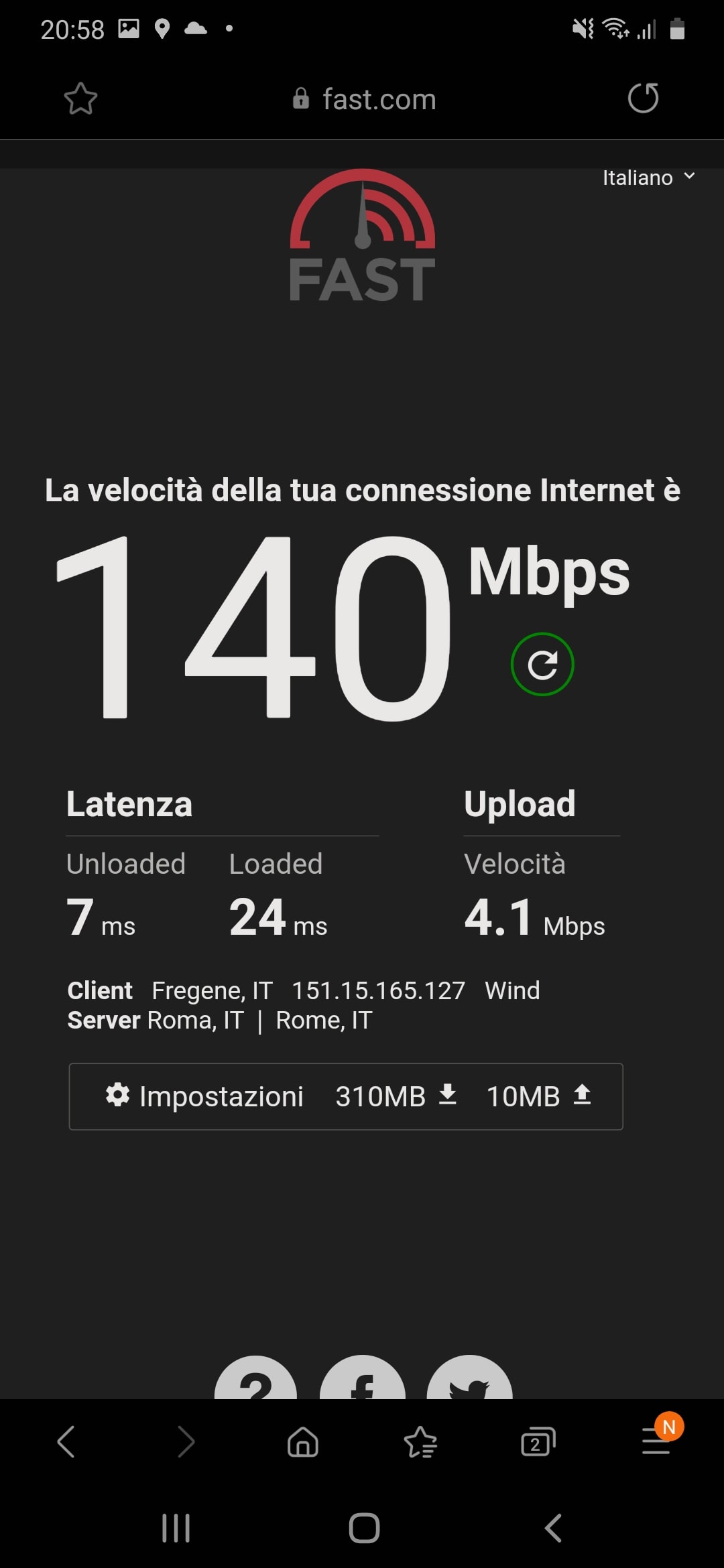Open Impostazioni settings
724x1568 pixels.
pyautogui.click(x=204, y=1096)
